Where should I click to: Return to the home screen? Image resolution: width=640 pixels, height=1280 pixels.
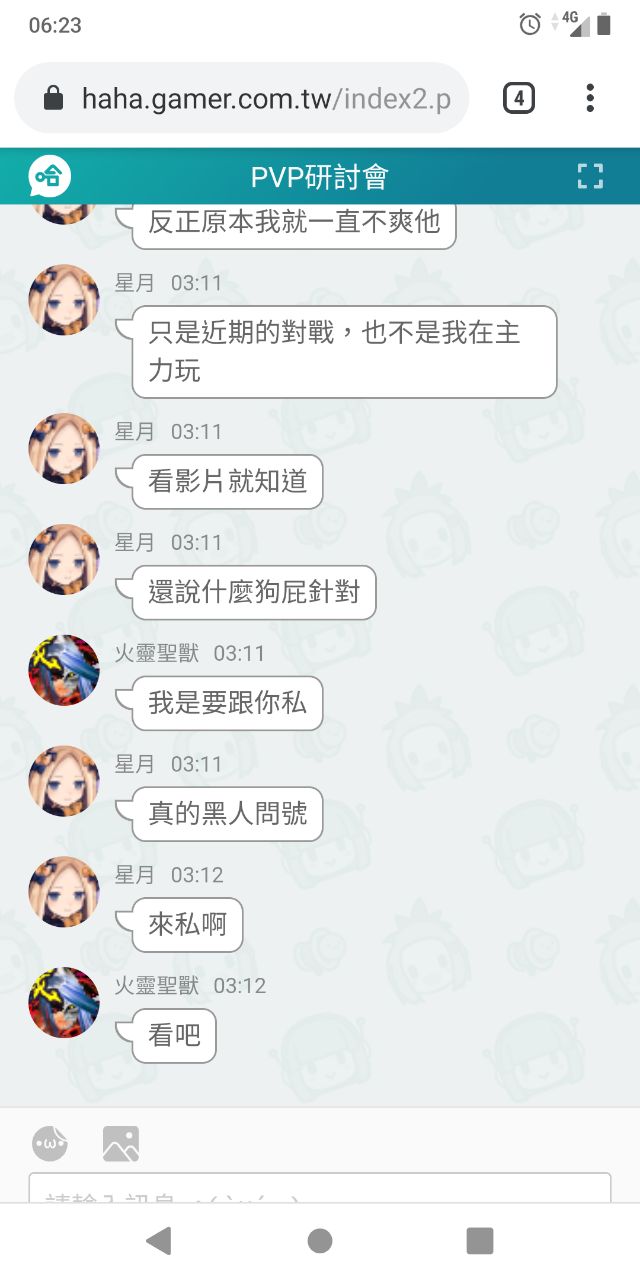pyautogui.click(x=320, y=1241)
